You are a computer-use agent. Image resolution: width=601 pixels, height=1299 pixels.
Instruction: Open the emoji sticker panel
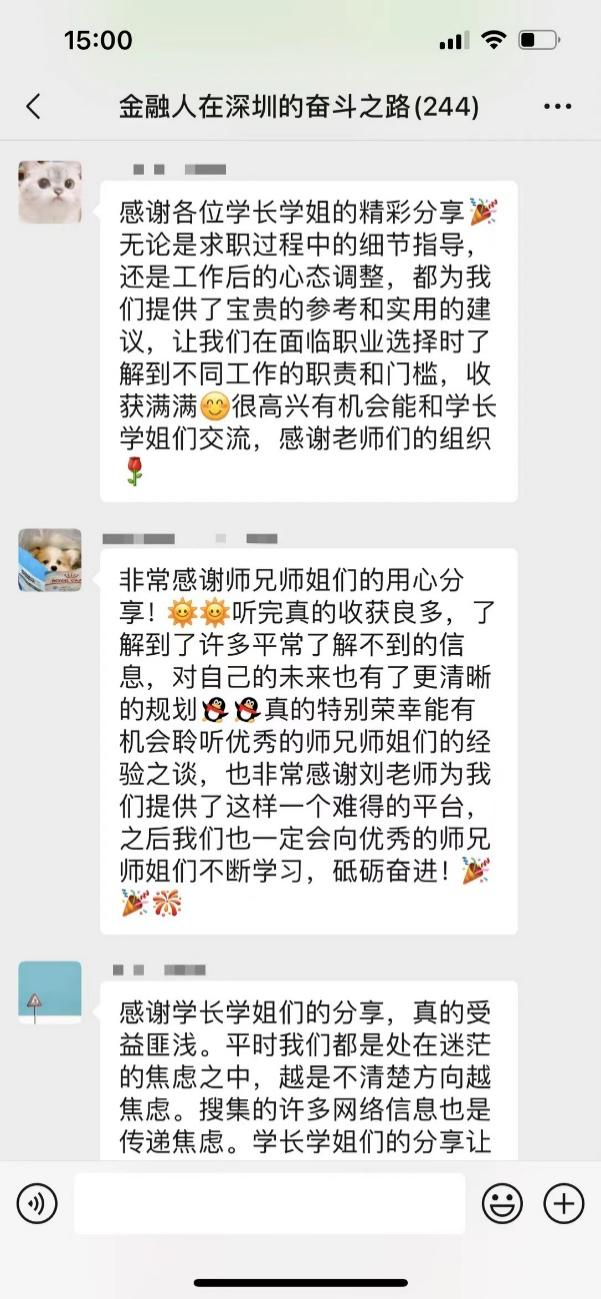point(502,1203)
